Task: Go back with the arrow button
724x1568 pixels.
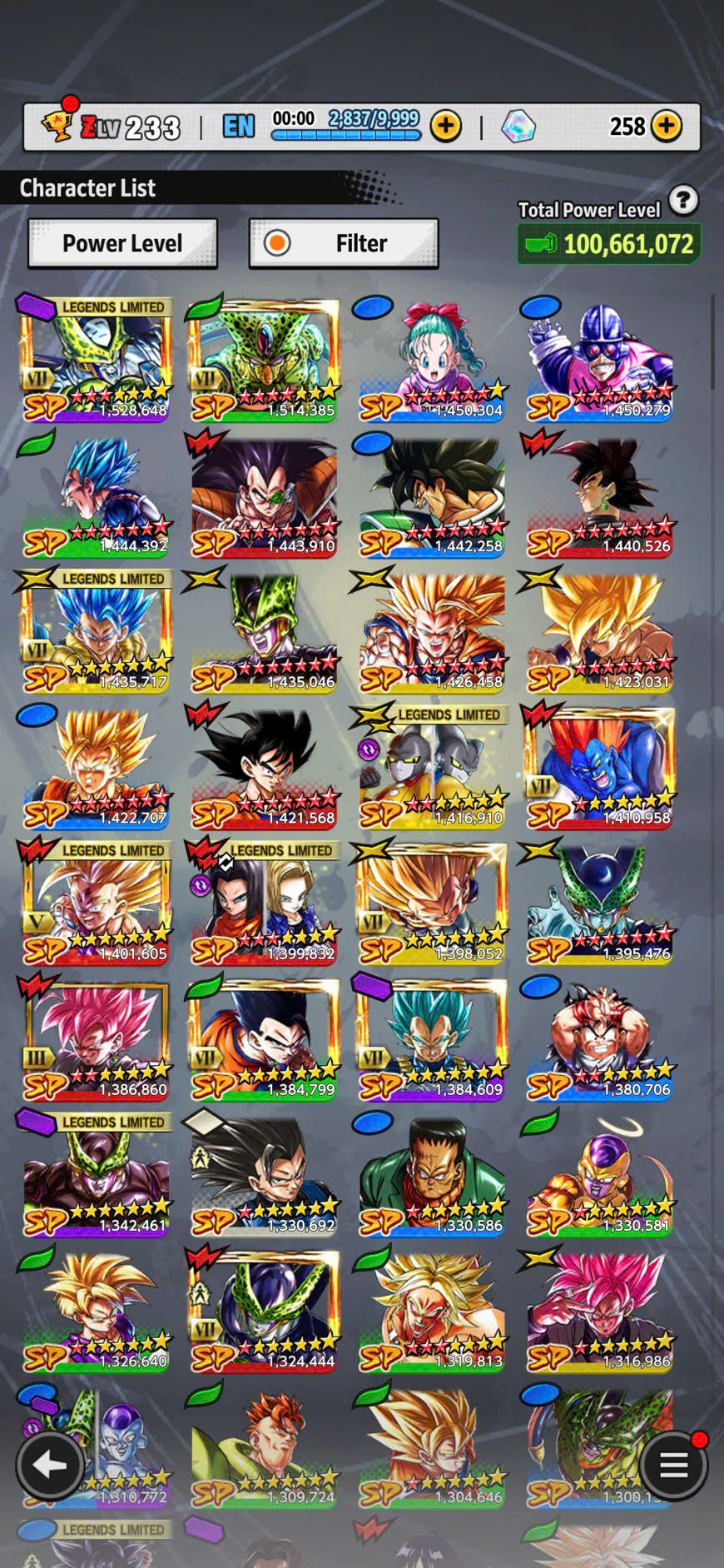Action: click(50, 1465)
